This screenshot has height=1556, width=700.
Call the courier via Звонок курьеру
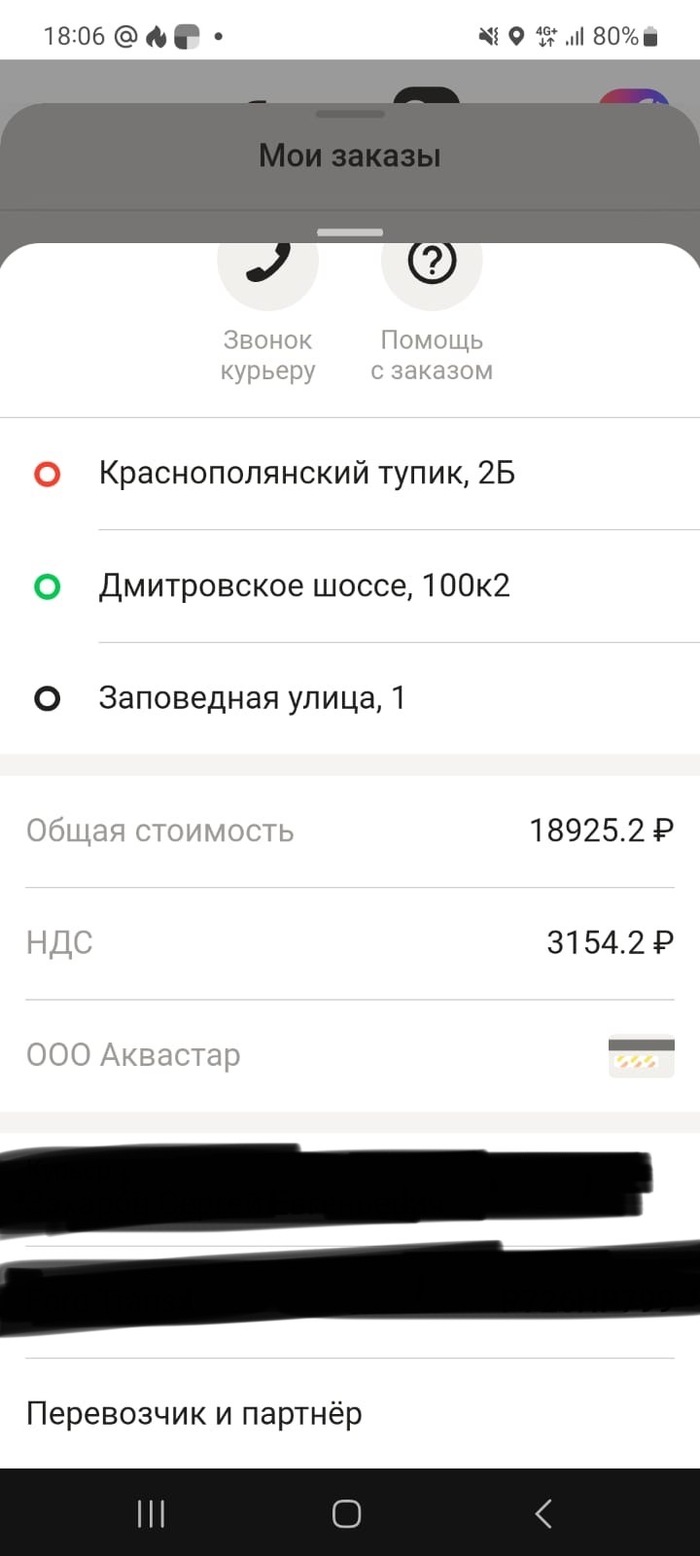point(267,265)
